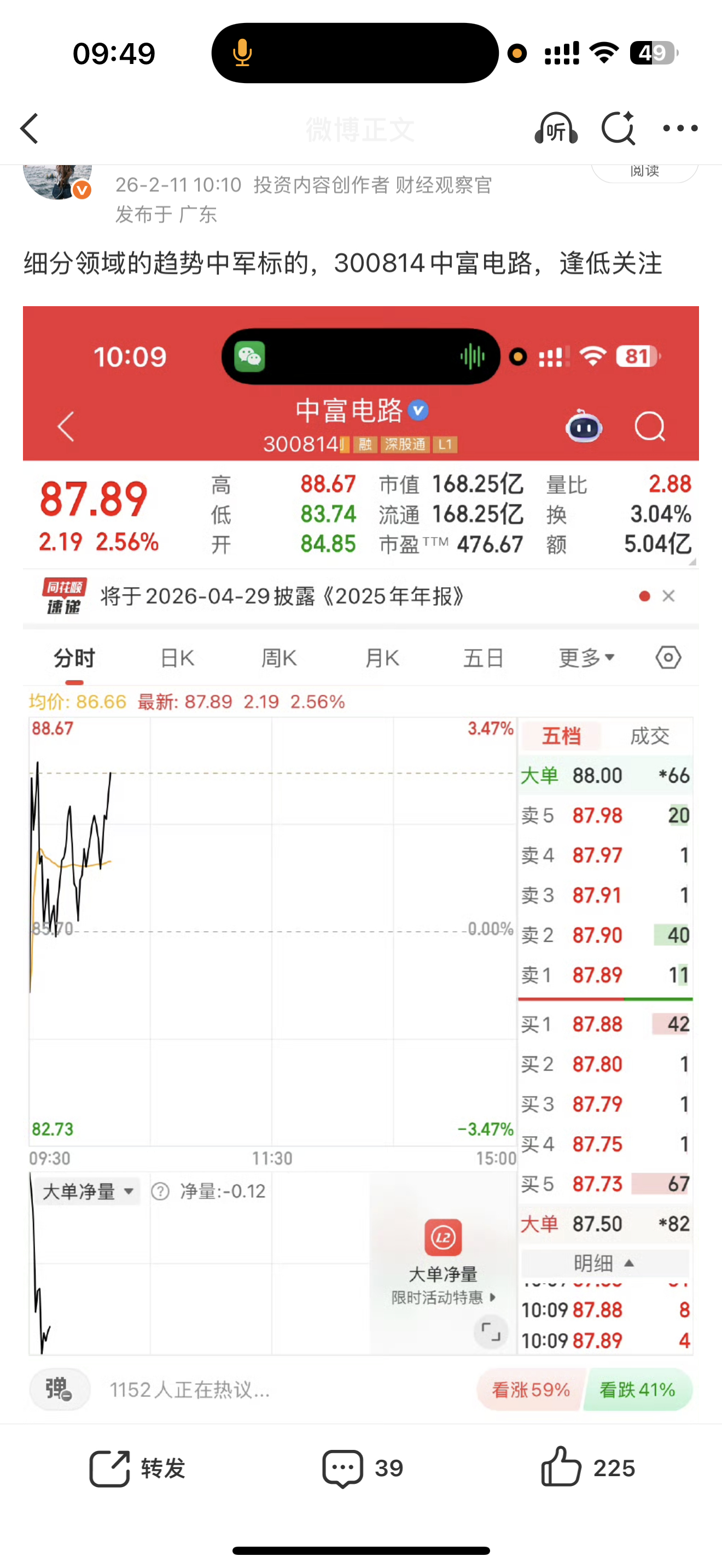Image resolution: width=722 pixels, height=1568 pixels.
Task: Expand the 明细 trade detail list
Action: coord(603,1263)
